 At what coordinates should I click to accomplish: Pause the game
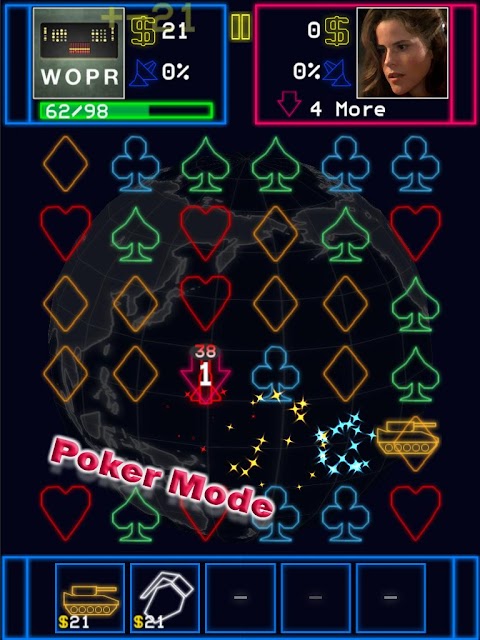[x=240, y=27]
